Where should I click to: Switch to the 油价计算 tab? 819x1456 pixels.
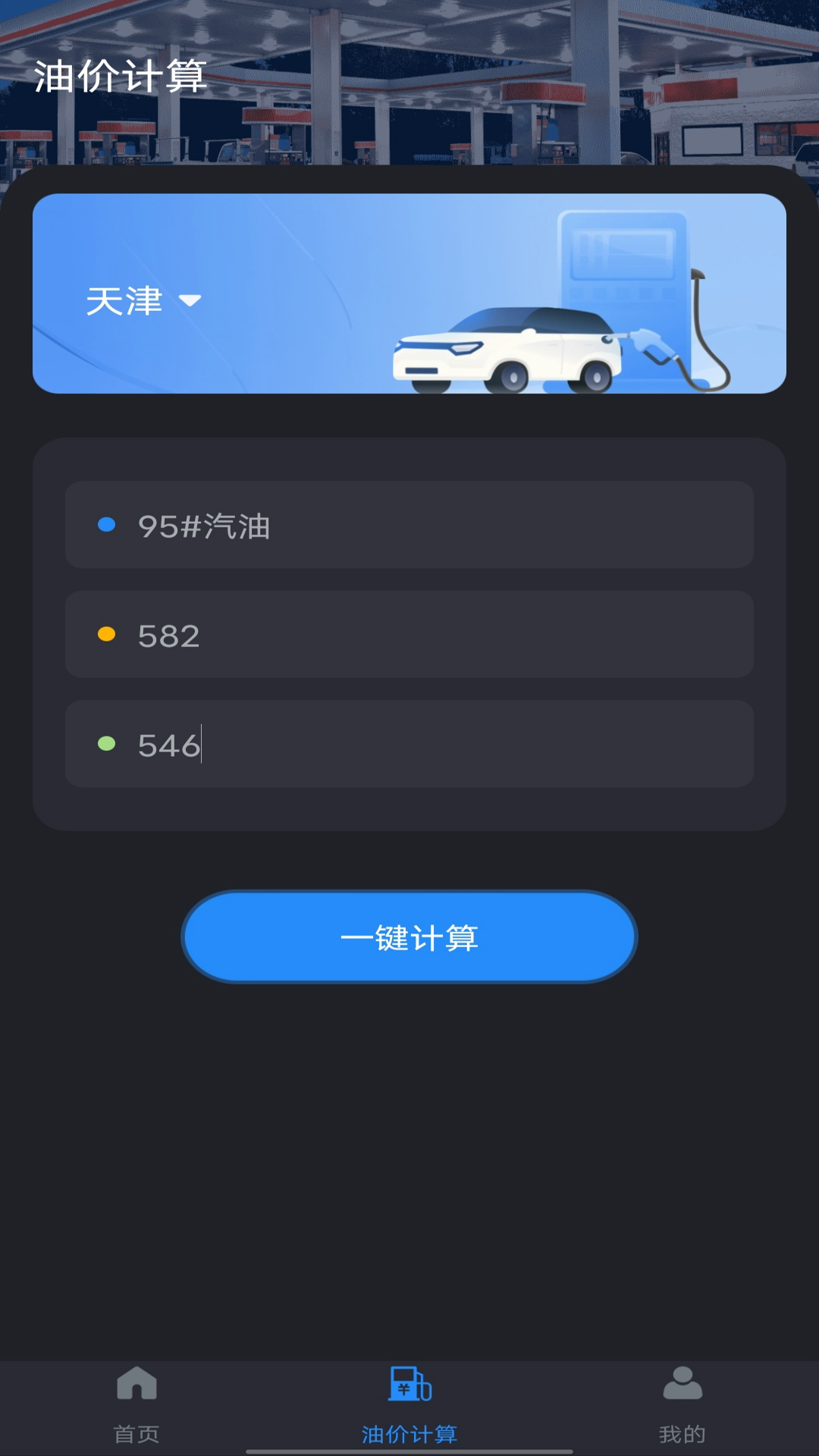(409, 1404)
